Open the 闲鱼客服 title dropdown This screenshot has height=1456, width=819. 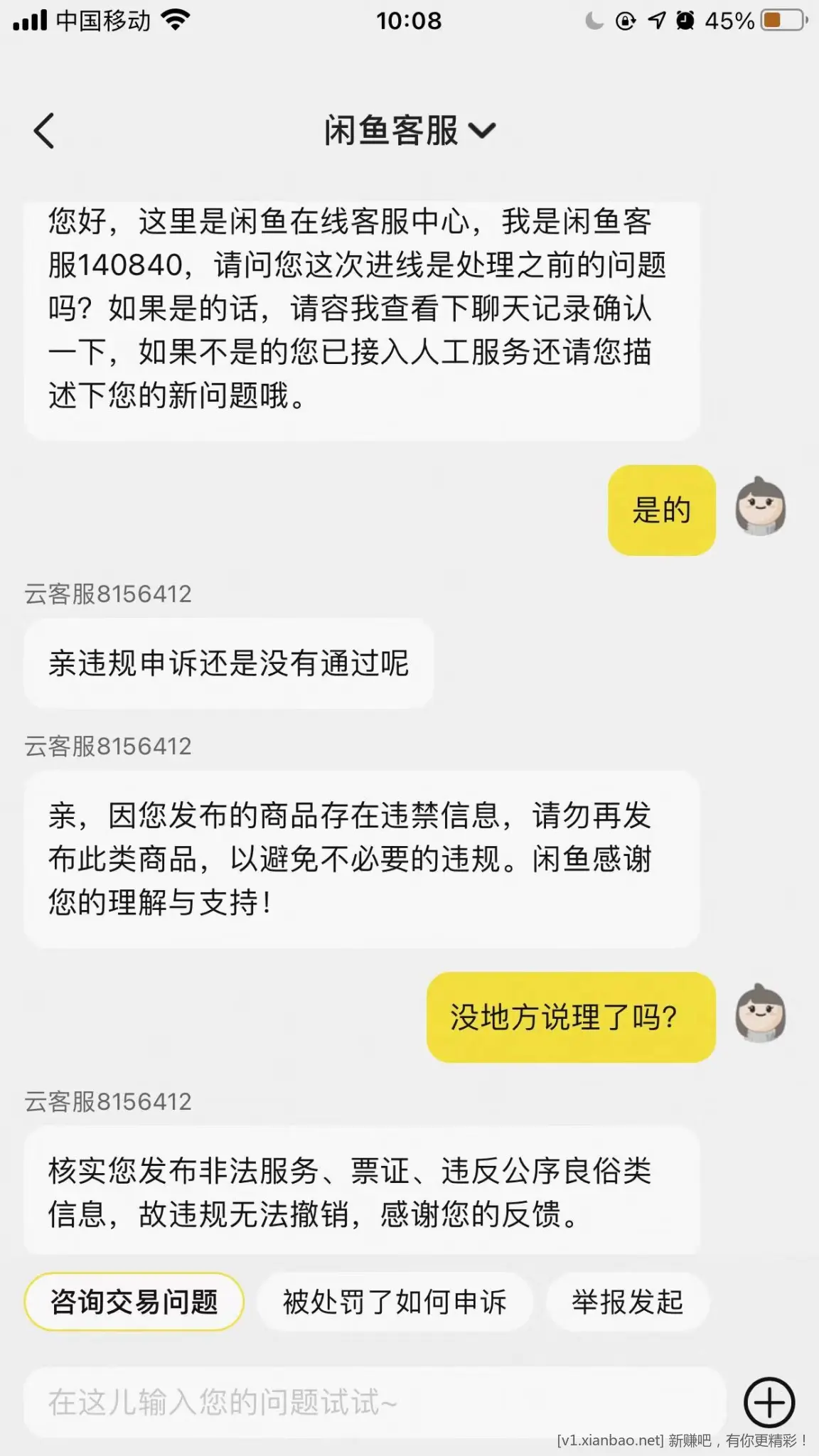(x=397, y=130)
